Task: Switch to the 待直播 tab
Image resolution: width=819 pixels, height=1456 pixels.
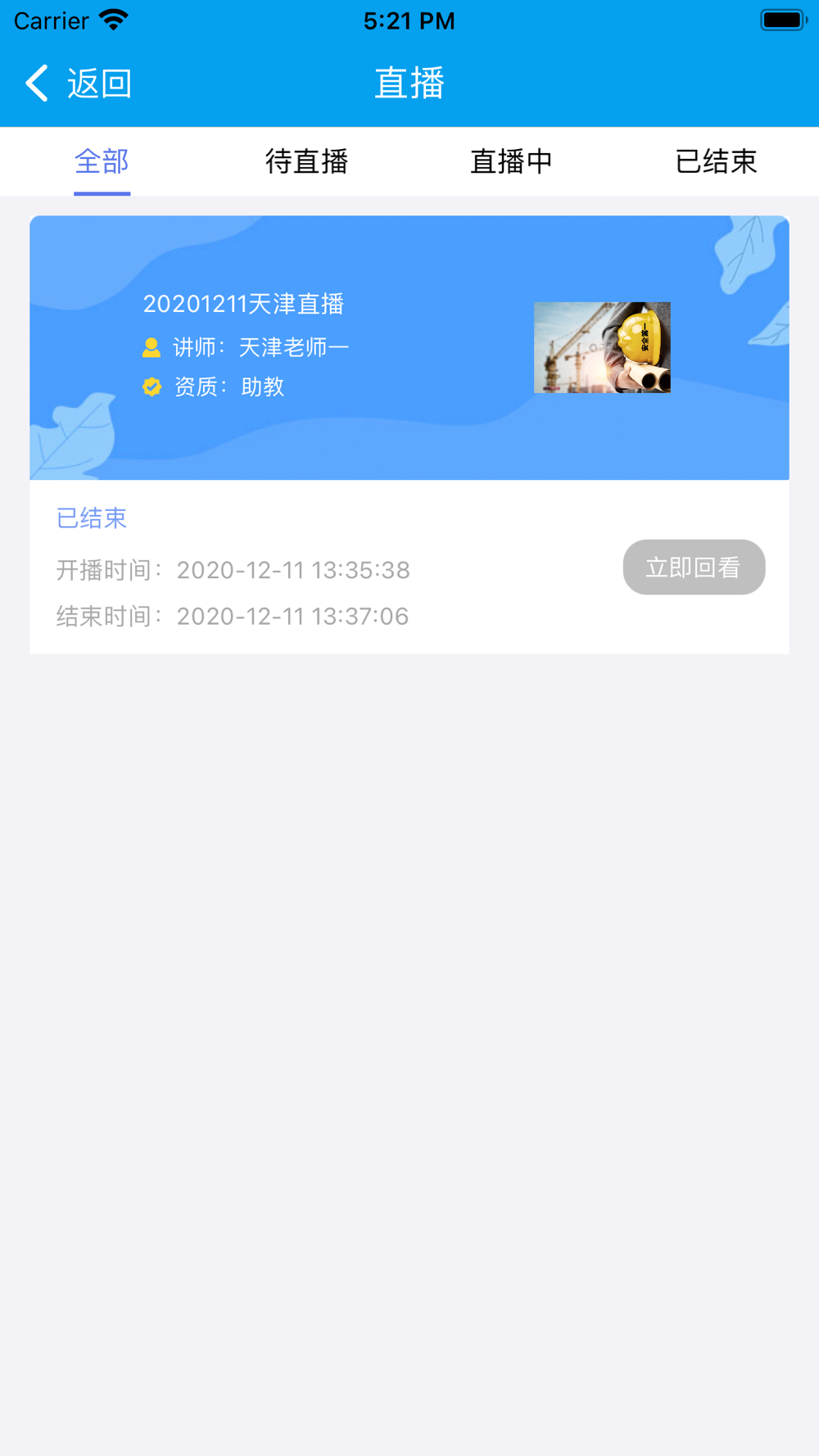Action: pyautogui.click(x=306, y=161)
